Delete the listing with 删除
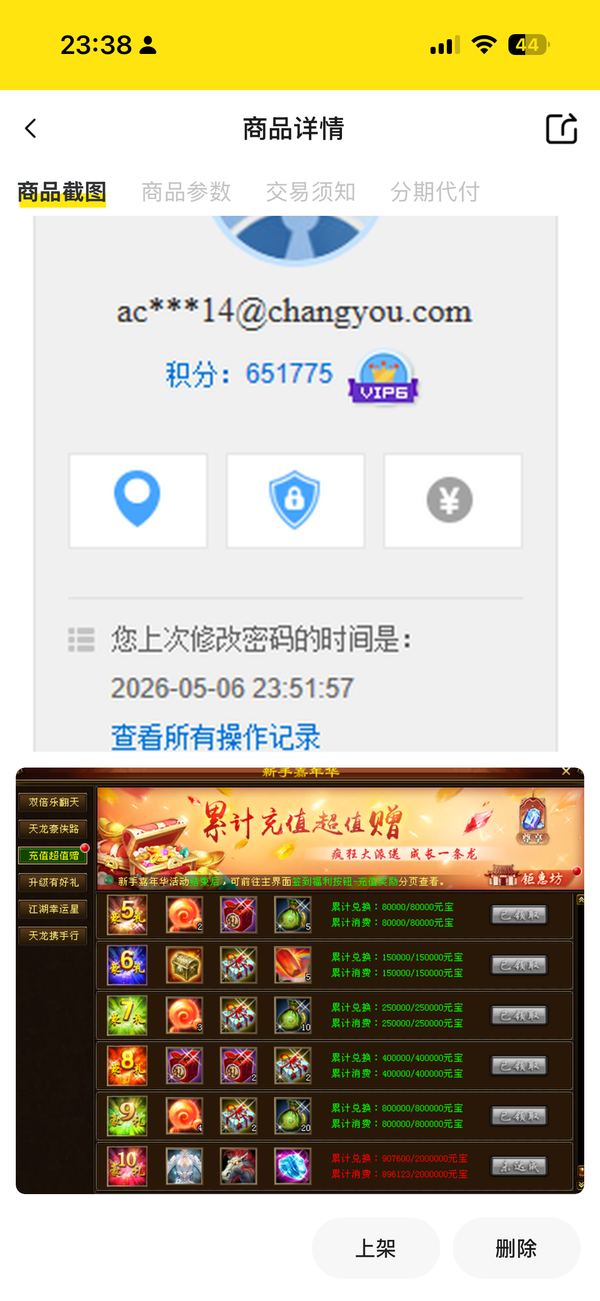 (516, 1248)
